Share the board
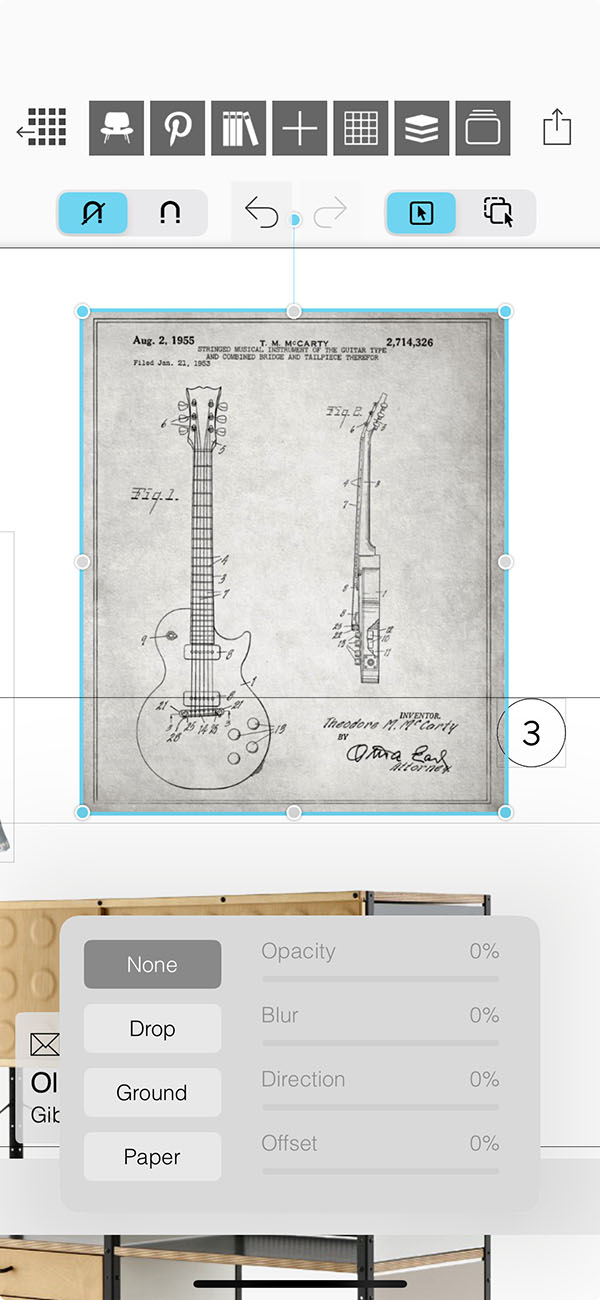The height and width of the screenshot is (1300, 600). tap(557, 128)
